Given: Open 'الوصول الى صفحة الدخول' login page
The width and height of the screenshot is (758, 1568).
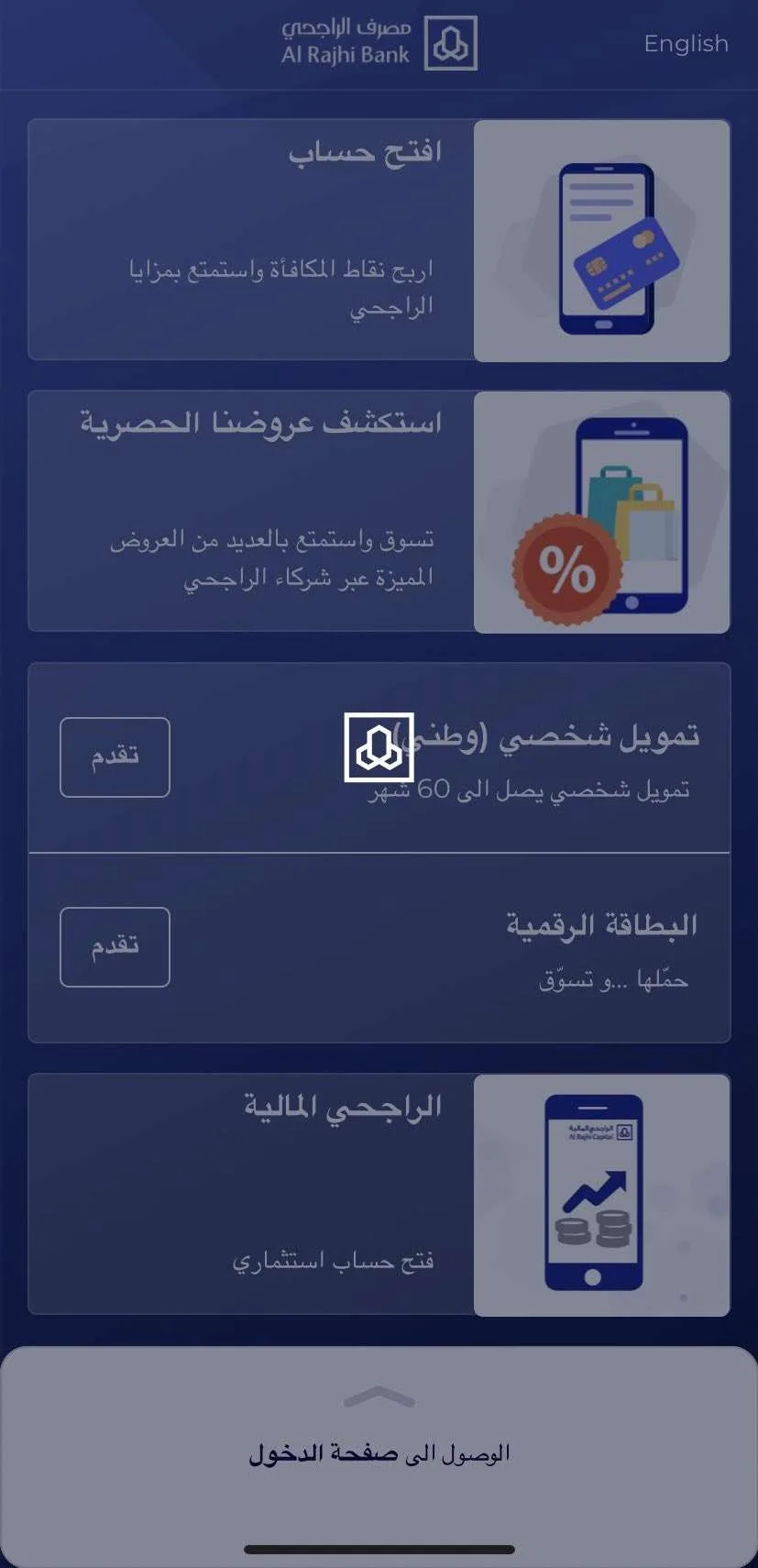Looking at the screenshot, I should [x=379, y=1453].
